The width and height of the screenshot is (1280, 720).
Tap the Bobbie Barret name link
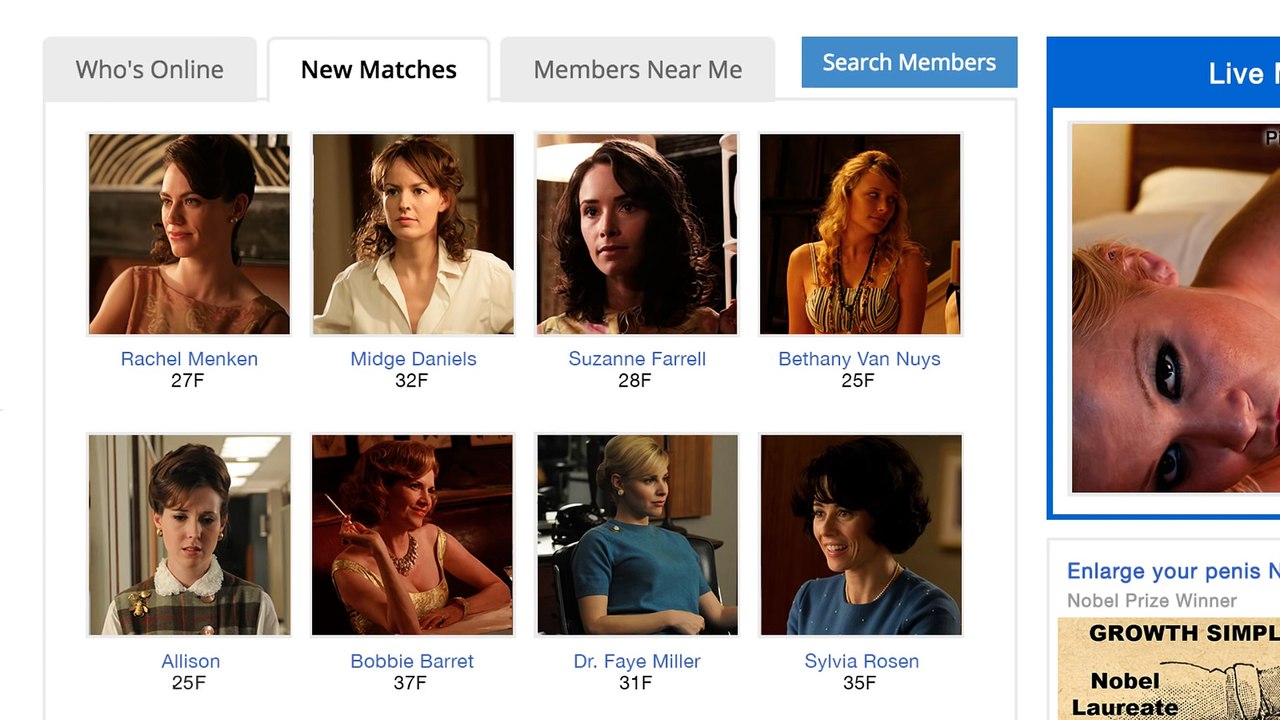pyautogui.click(x=412, y=661)
